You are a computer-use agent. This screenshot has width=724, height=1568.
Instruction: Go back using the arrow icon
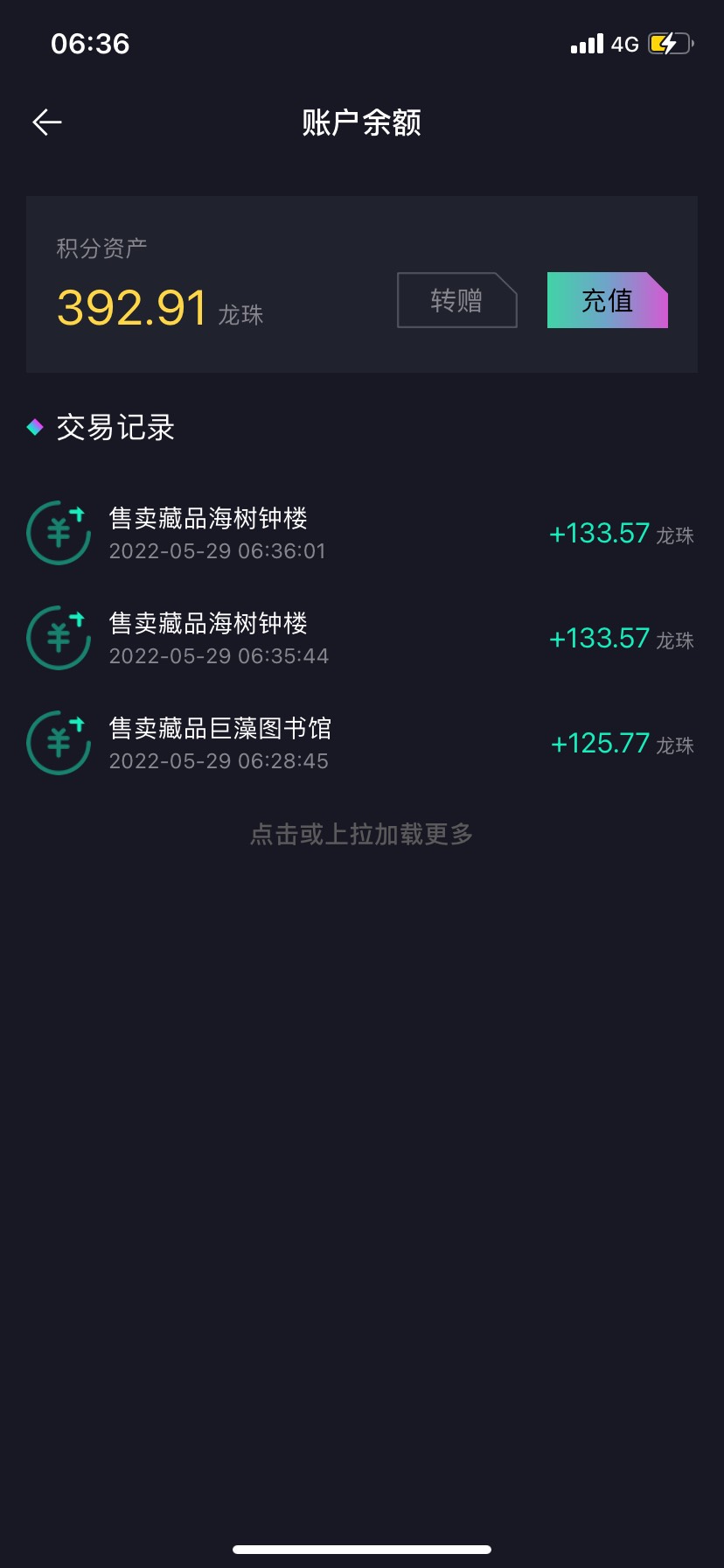tap(47, 122)
